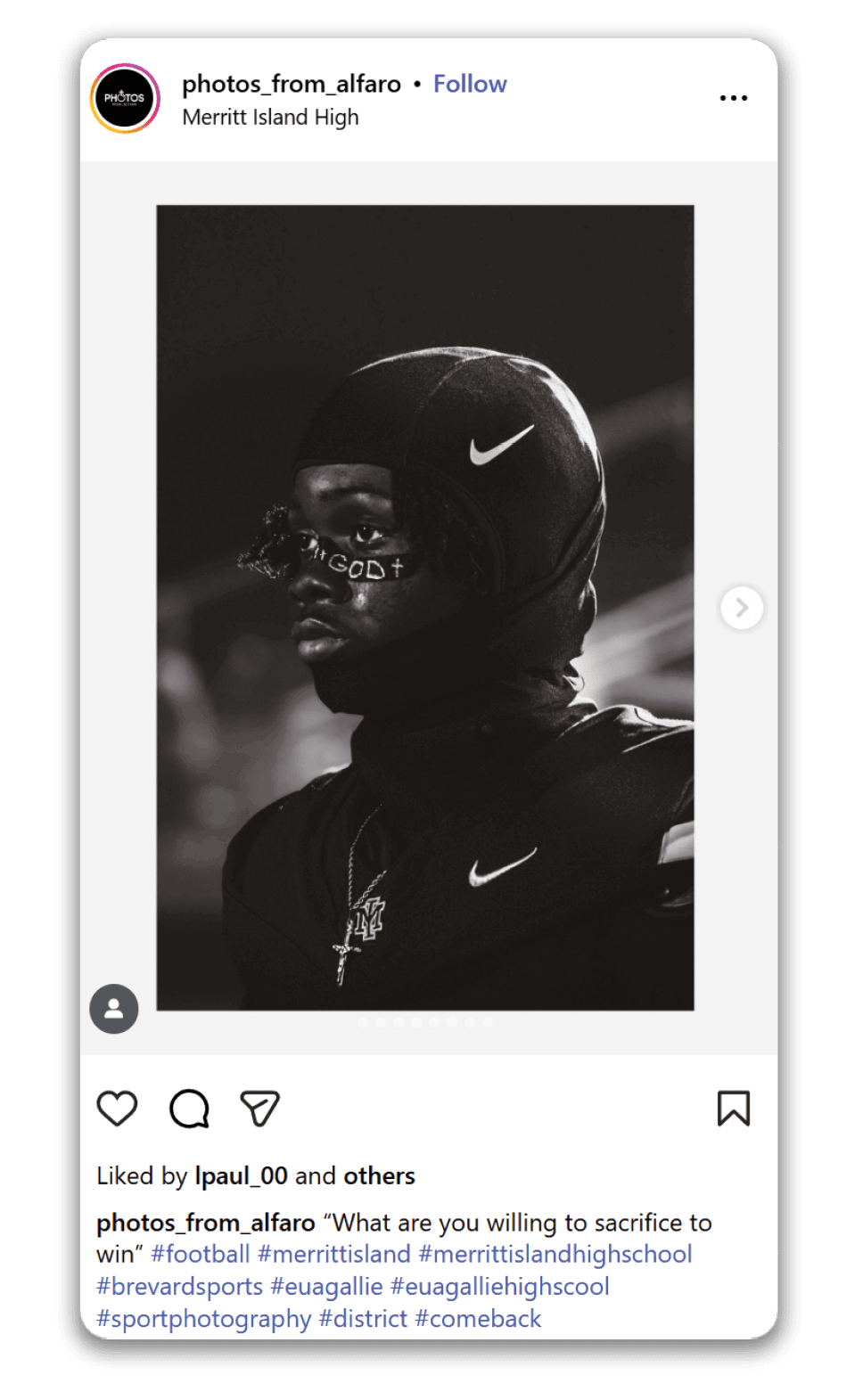Open the #district hashtag

pos(363,1319)
